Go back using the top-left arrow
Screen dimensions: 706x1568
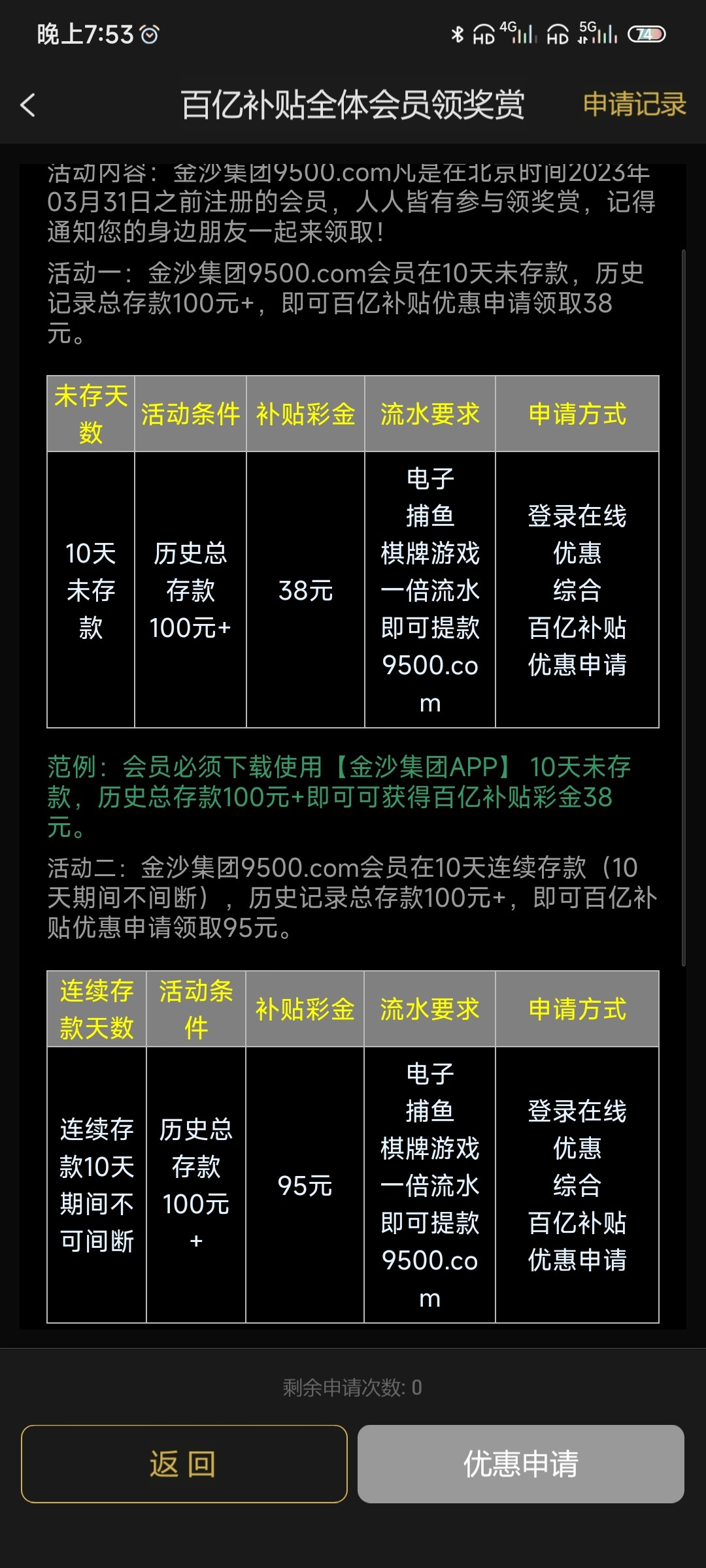point(28,105)
